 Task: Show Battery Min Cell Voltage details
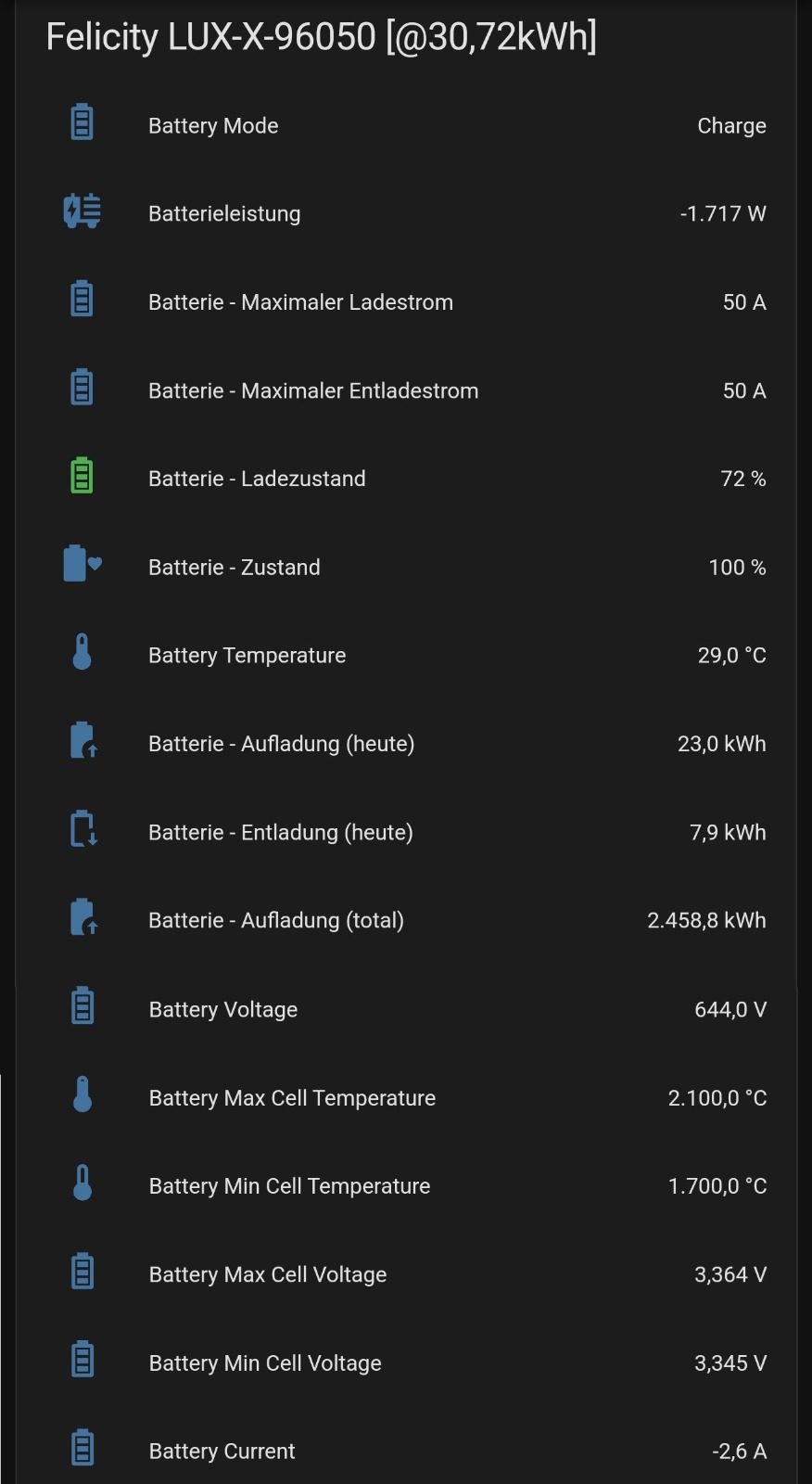pos(406,1362)
